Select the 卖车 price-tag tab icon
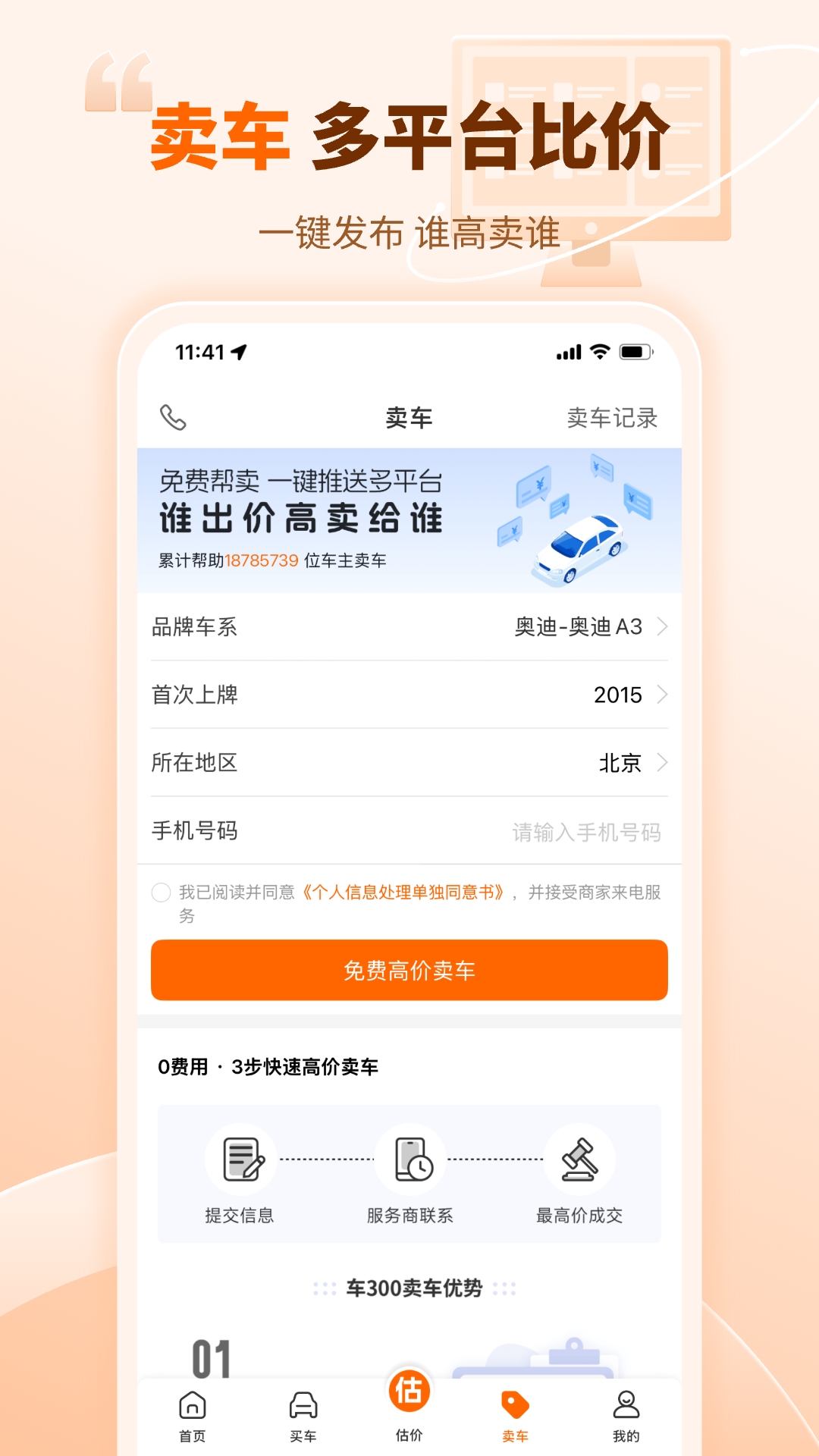Screen dimensions: 819x1456 coord(517,1404)
